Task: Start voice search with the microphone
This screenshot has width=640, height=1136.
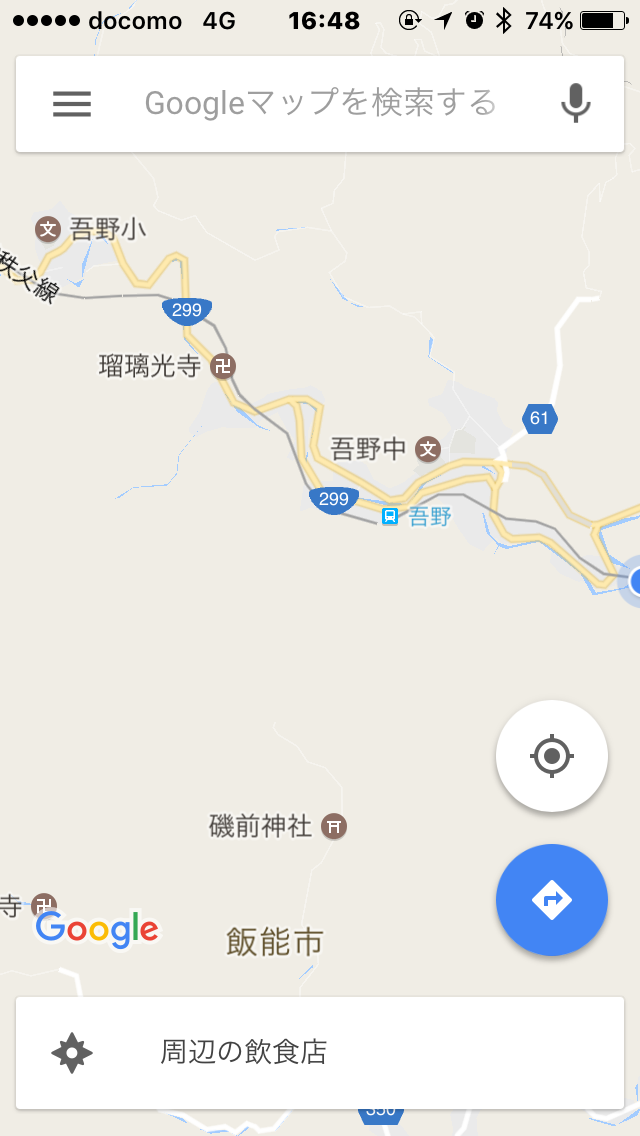Action: [575, 104]
